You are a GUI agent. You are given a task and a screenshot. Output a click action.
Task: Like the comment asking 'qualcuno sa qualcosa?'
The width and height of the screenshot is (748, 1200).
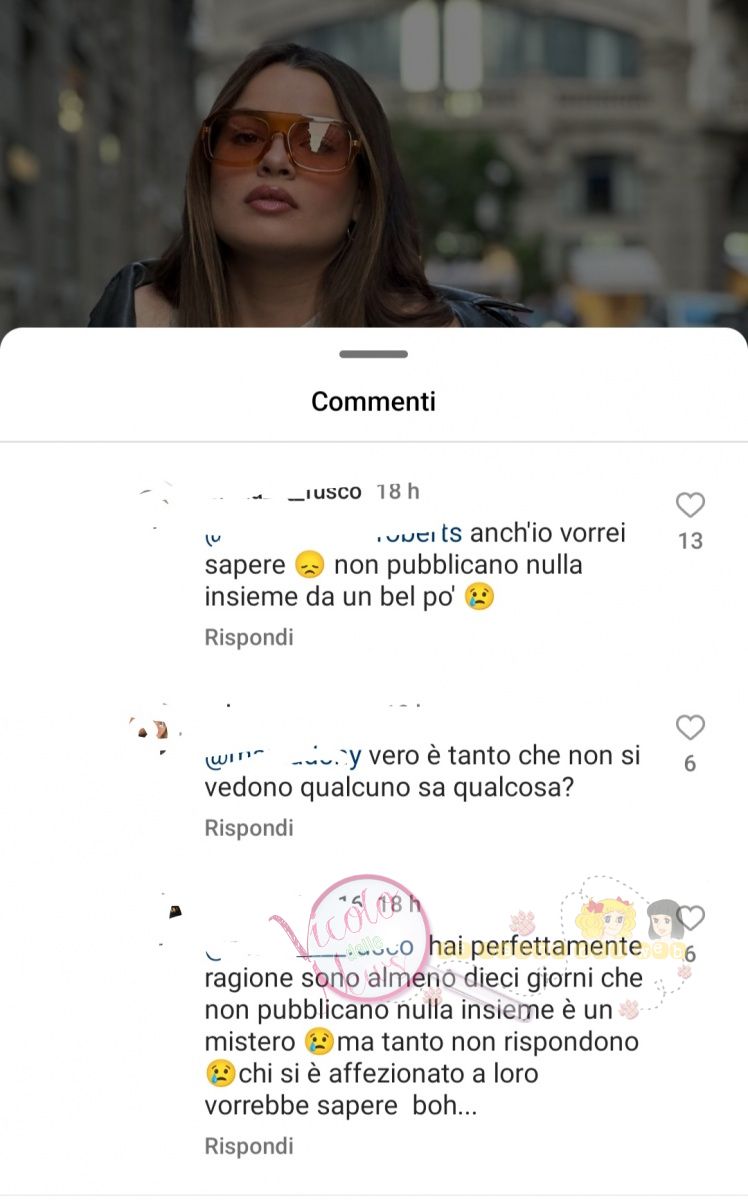(x=690, y=728)
